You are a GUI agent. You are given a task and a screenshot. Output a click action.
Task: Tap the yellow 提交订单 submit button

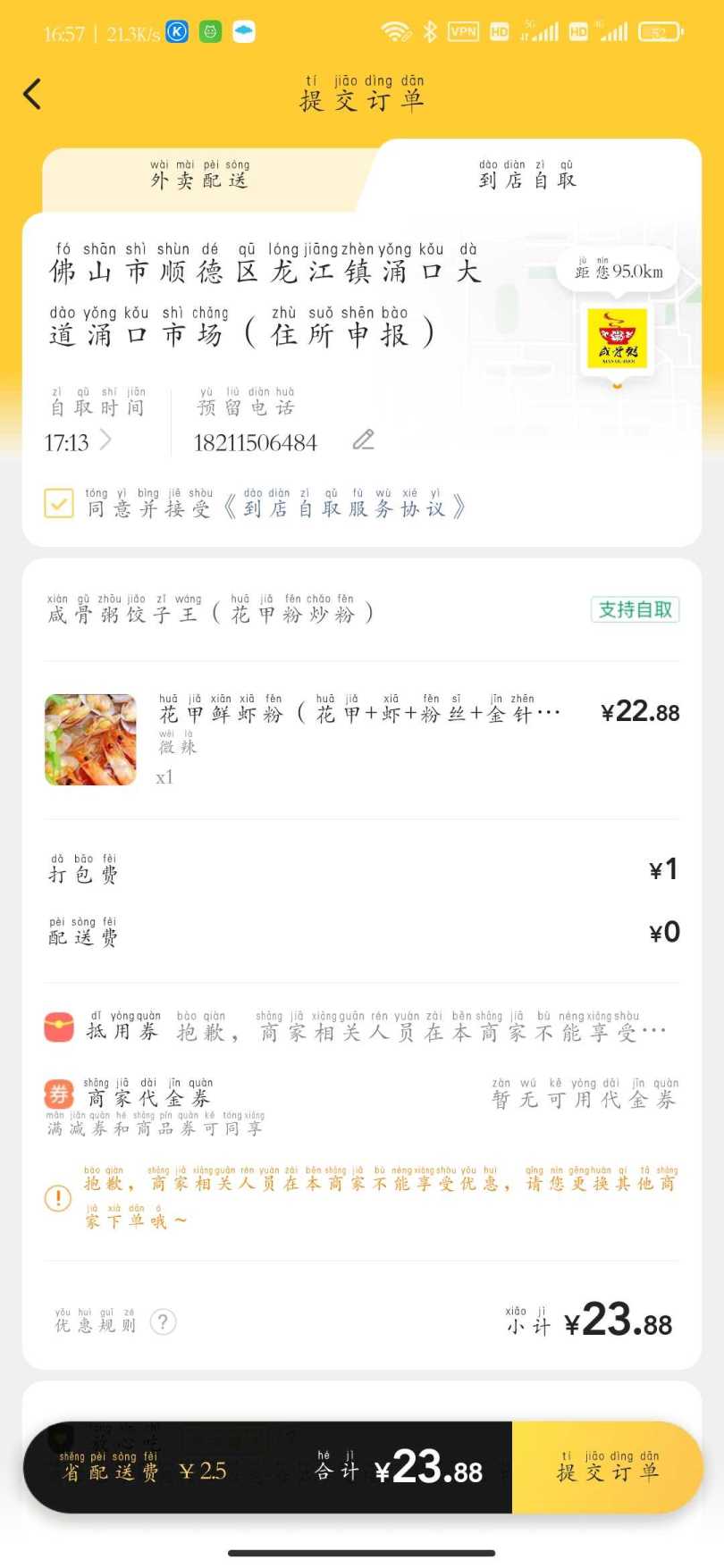pyautogui.click(x=607, y=1468)
